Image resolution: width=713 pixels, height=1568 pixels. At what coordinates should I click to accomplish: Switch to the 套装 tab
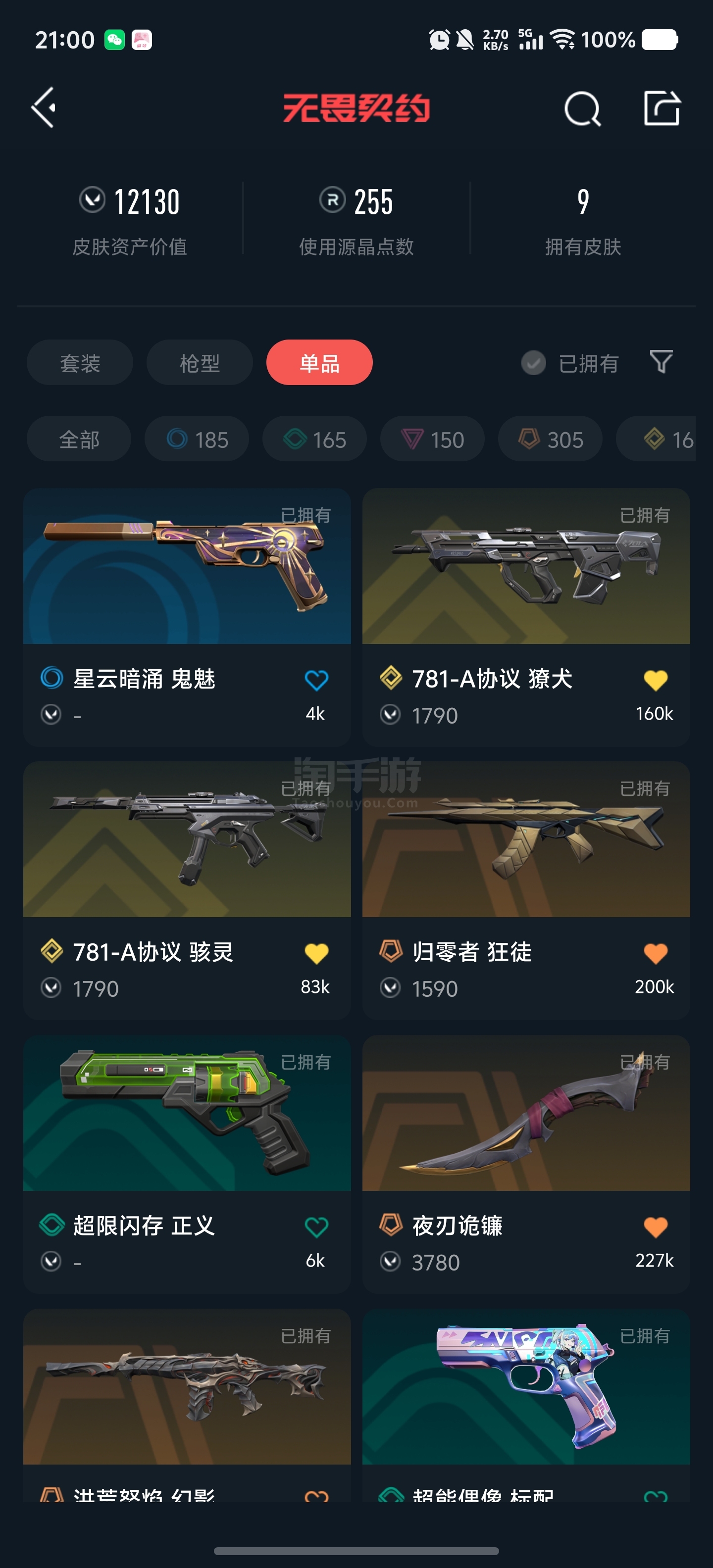[80, 363]
